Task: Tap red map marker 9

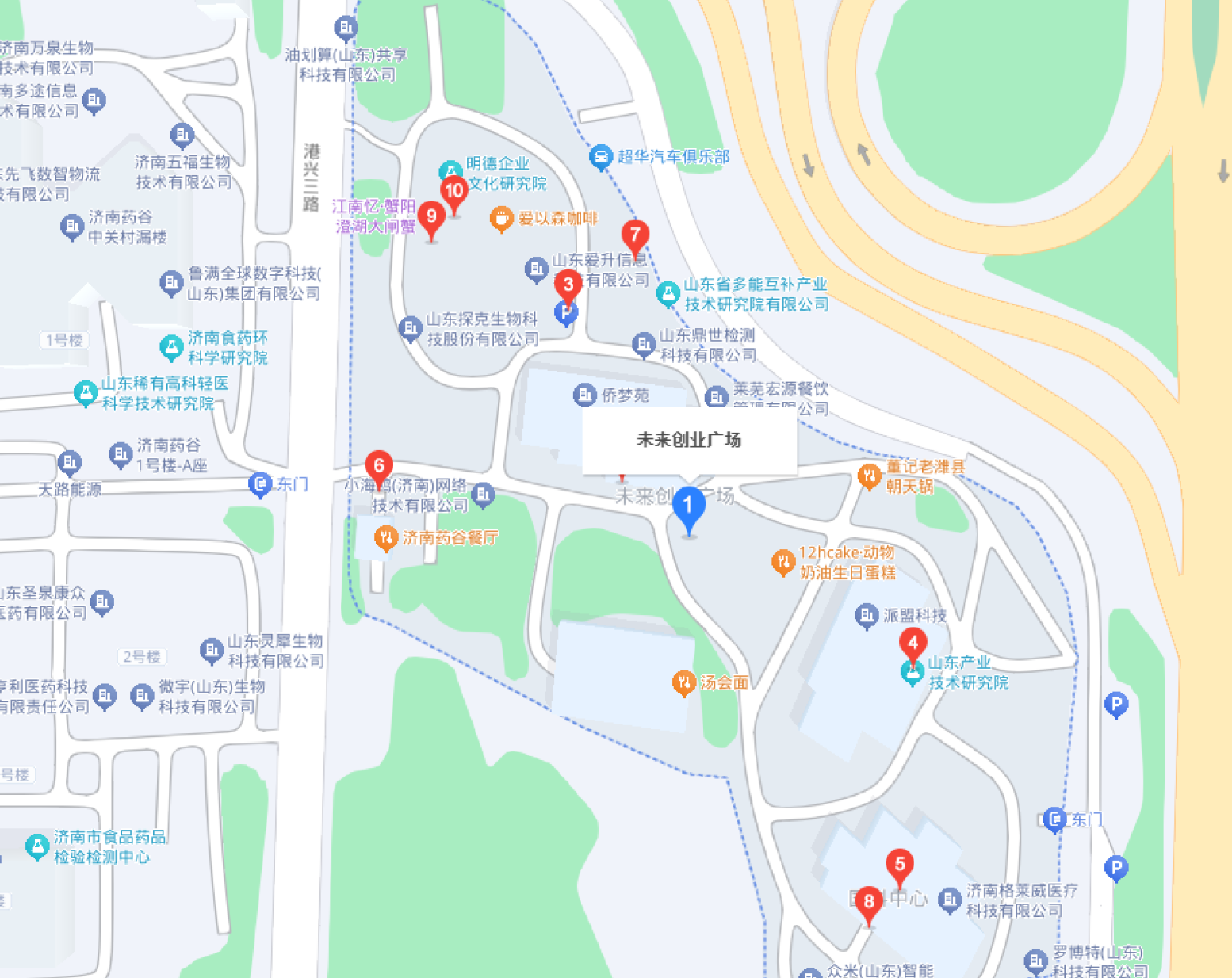Action: 431,216
